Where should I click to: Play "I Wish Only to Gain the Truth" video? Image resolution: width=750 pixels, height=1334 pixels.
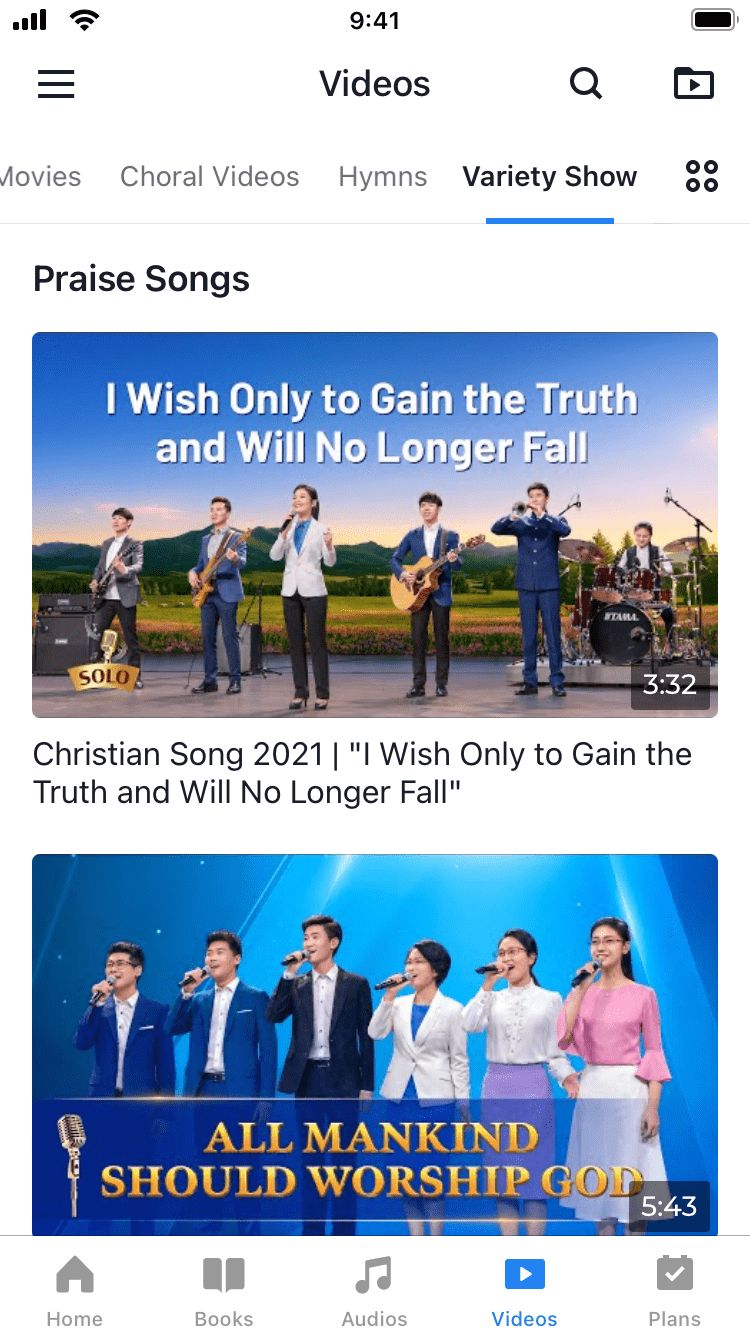point(375,524)
